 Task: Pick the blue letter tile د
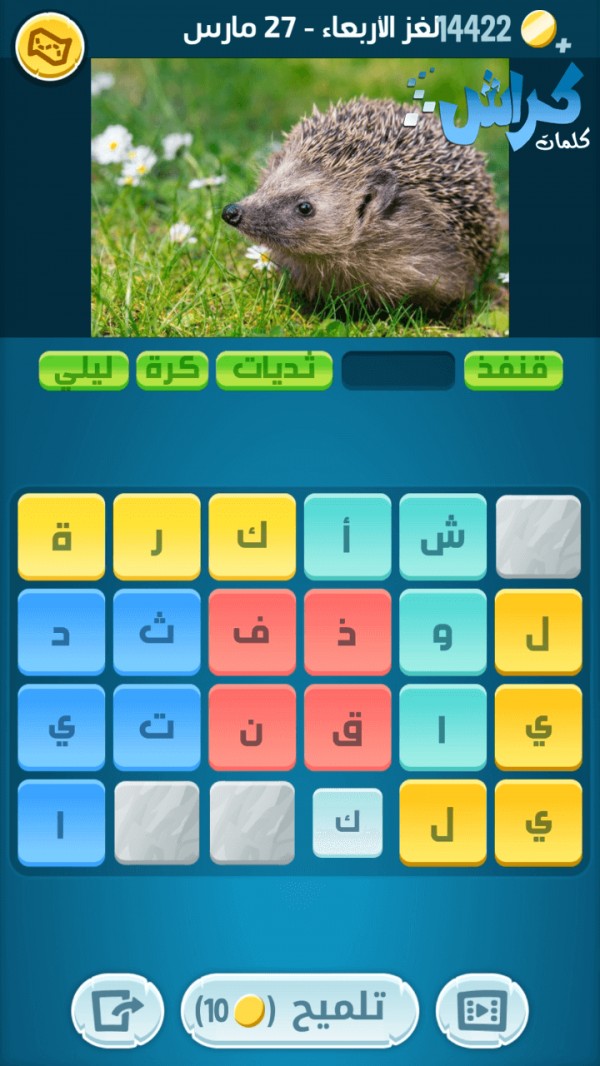[x=61, y=632]
